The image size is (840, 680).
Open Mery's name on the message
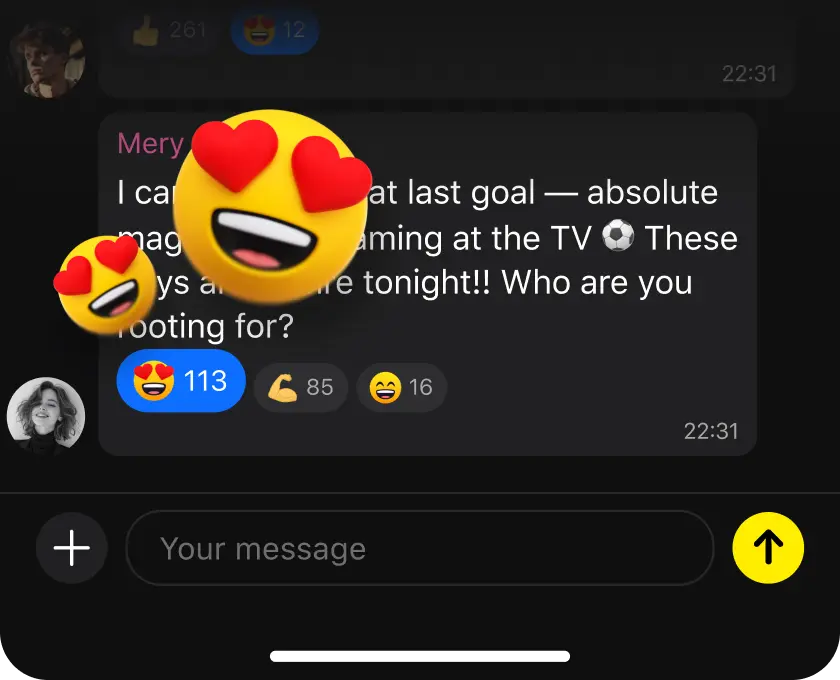click(150, 143)
